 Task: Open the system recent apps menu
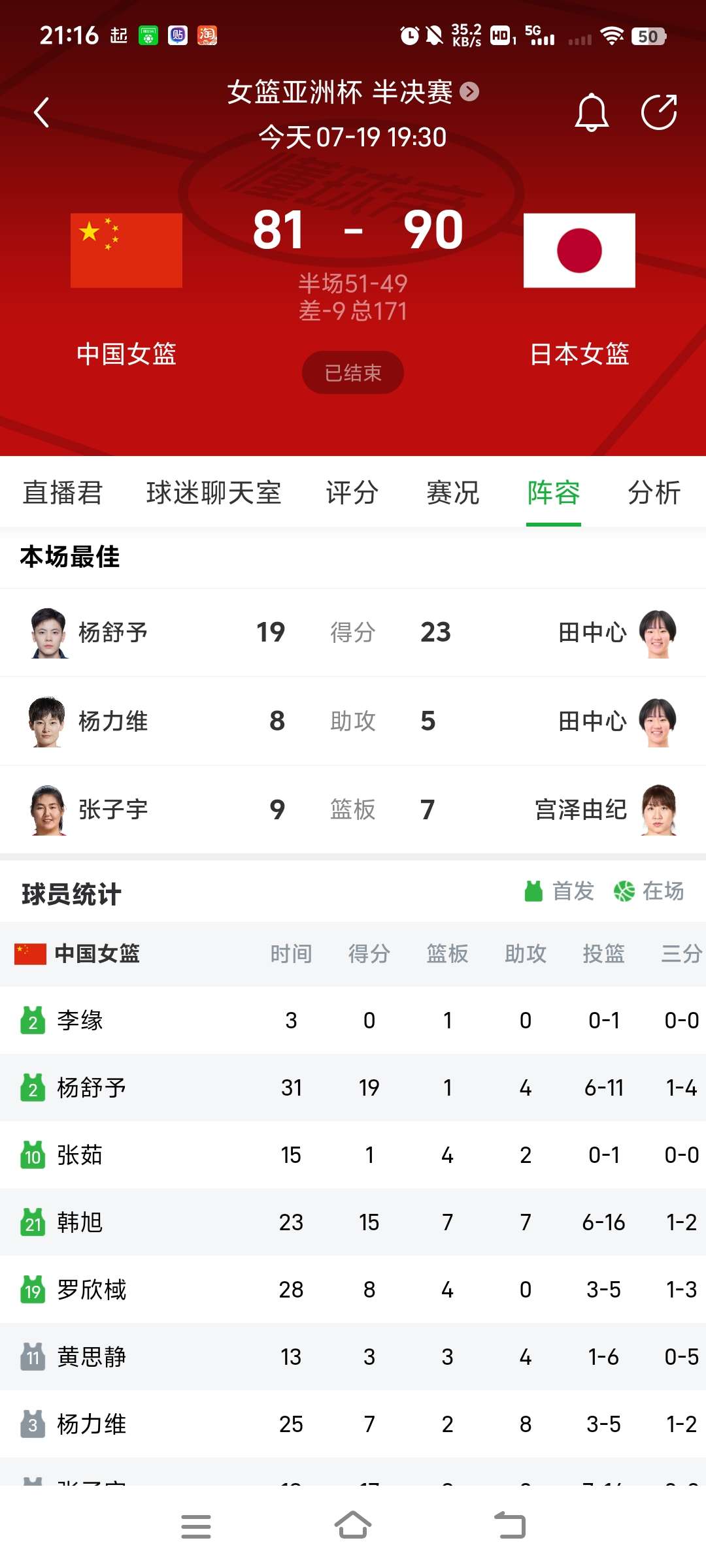[196, 1526]
